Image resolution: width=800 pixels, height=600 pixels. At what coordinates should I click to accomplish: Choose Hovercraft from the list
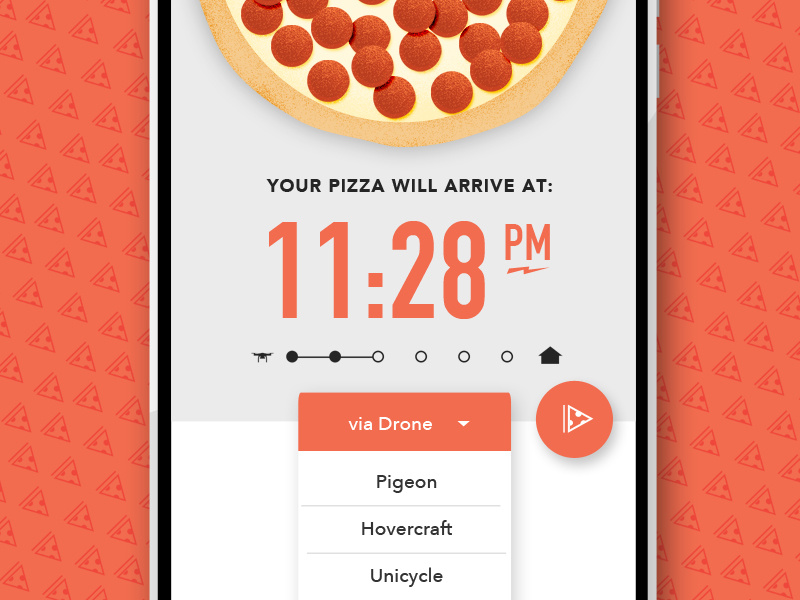(x=406, y=529)
